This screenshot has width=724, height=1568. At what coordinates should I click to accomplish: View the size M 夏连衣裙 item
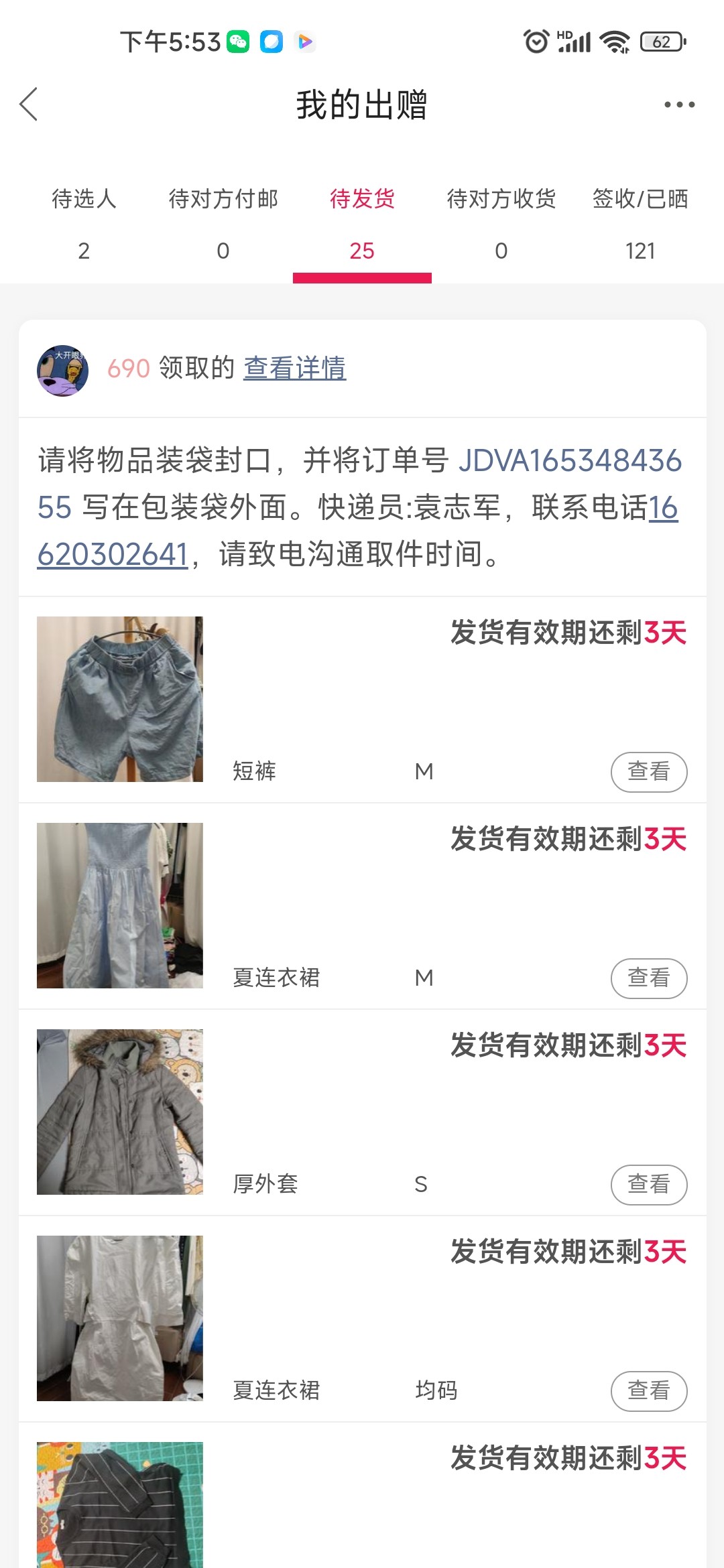pyautogui.click(x=648, y=978)
